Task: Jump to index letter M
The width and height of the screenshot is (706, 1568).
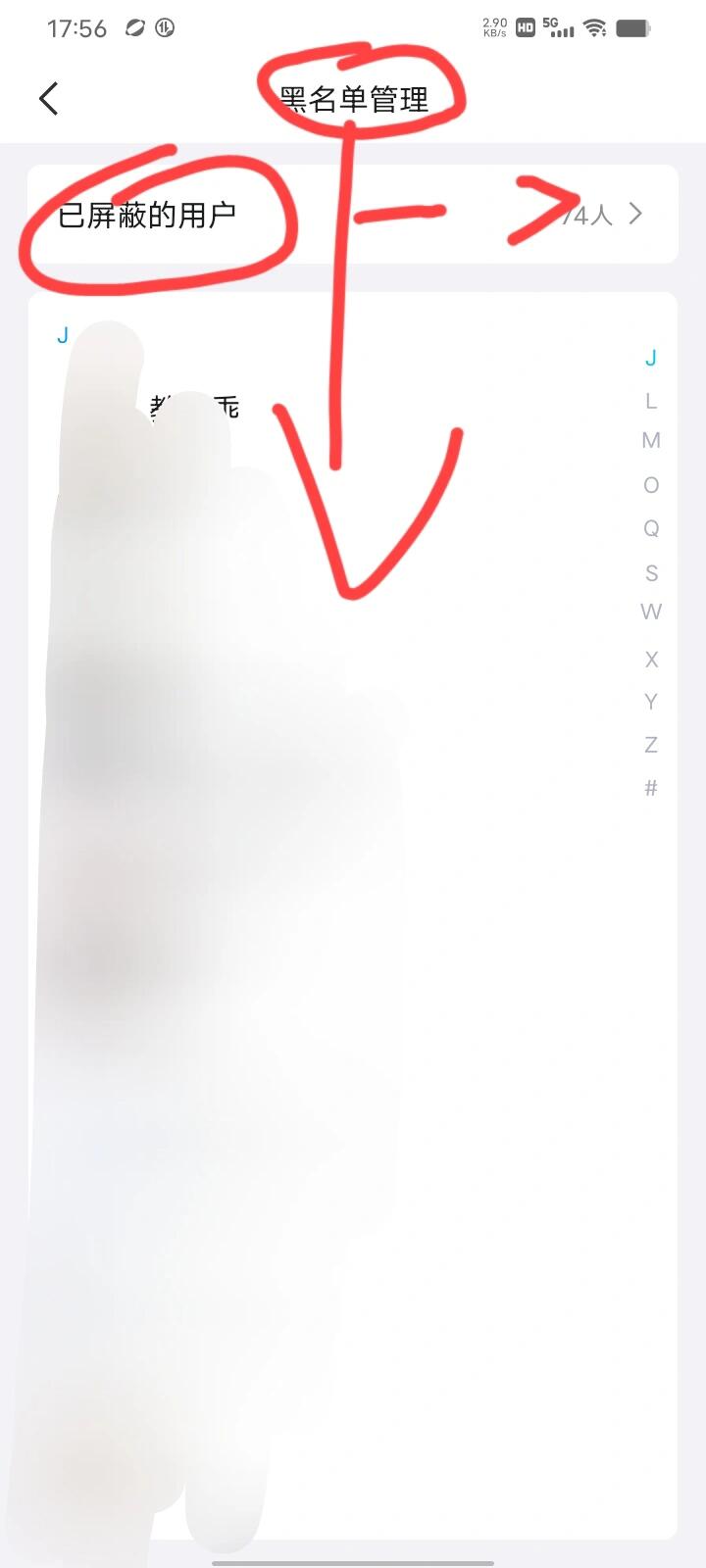Action: (x=651, y=441)
